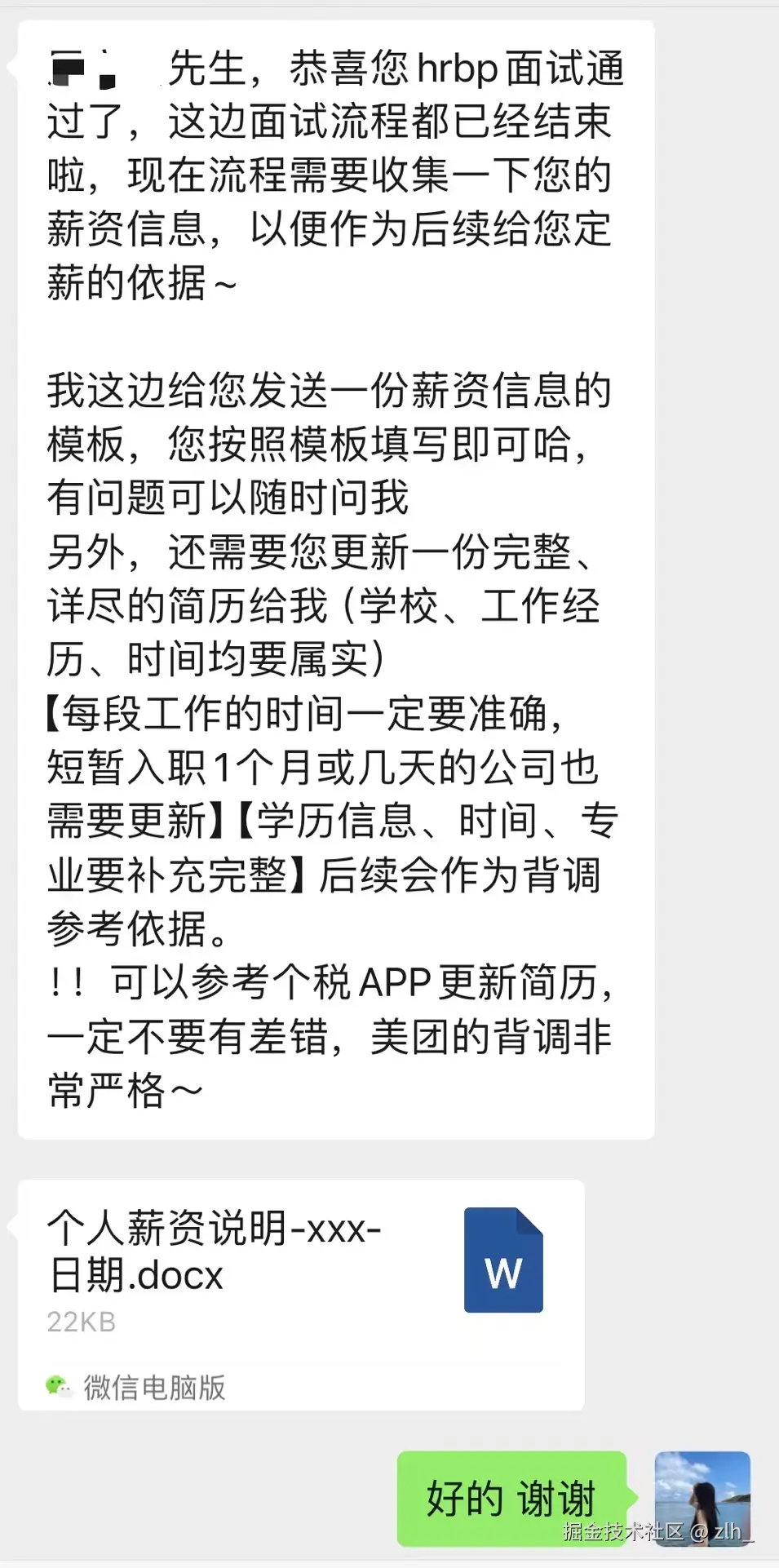Open the 个人薪资说明 docx file attachment
Image resolution: width=779 pixels, height=1568 pixels.
(300, 1271)
